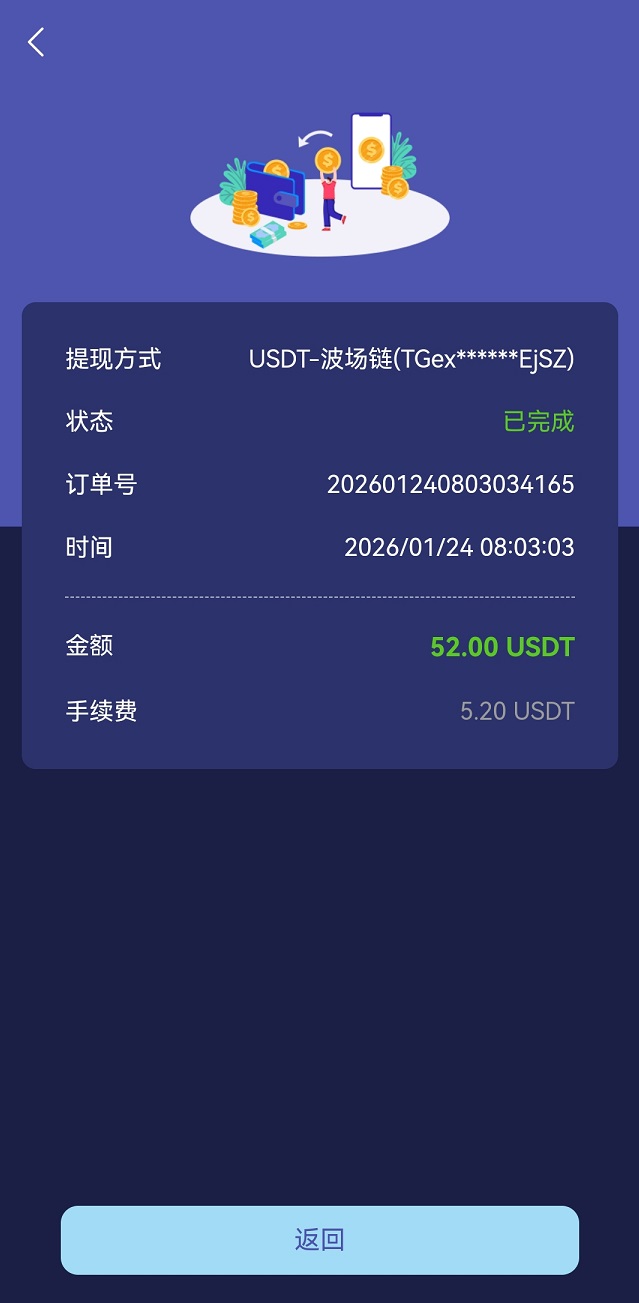The width and height of the screenshot is (639, 1303).
Task: Tap the 返回 button
Action: tap(319, 1240)
